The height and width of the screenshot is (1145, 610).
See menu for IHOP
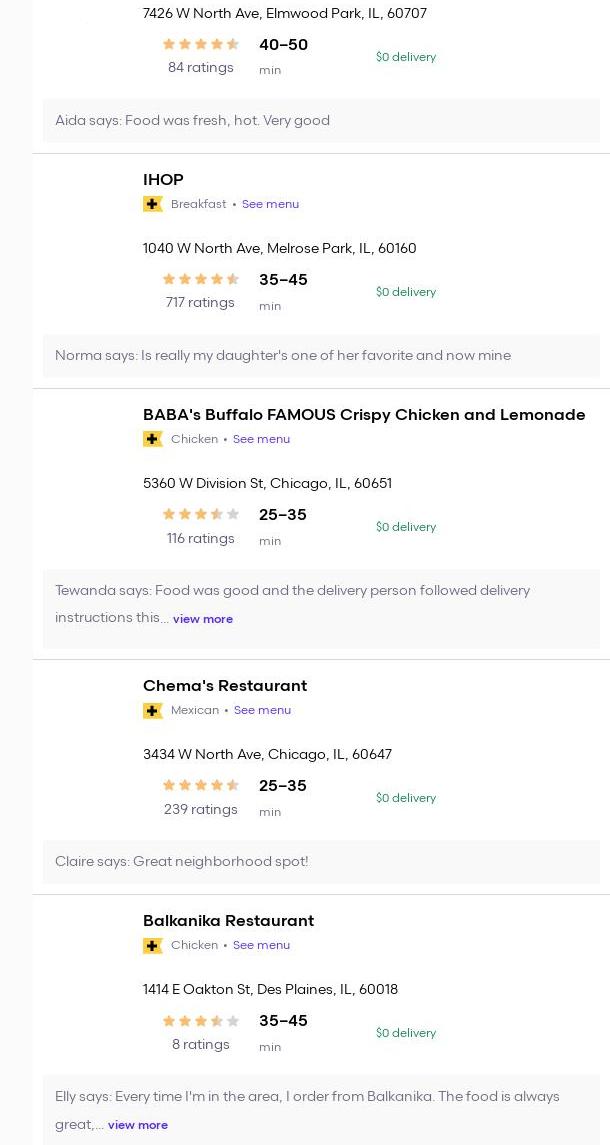(x=270, y=204)
